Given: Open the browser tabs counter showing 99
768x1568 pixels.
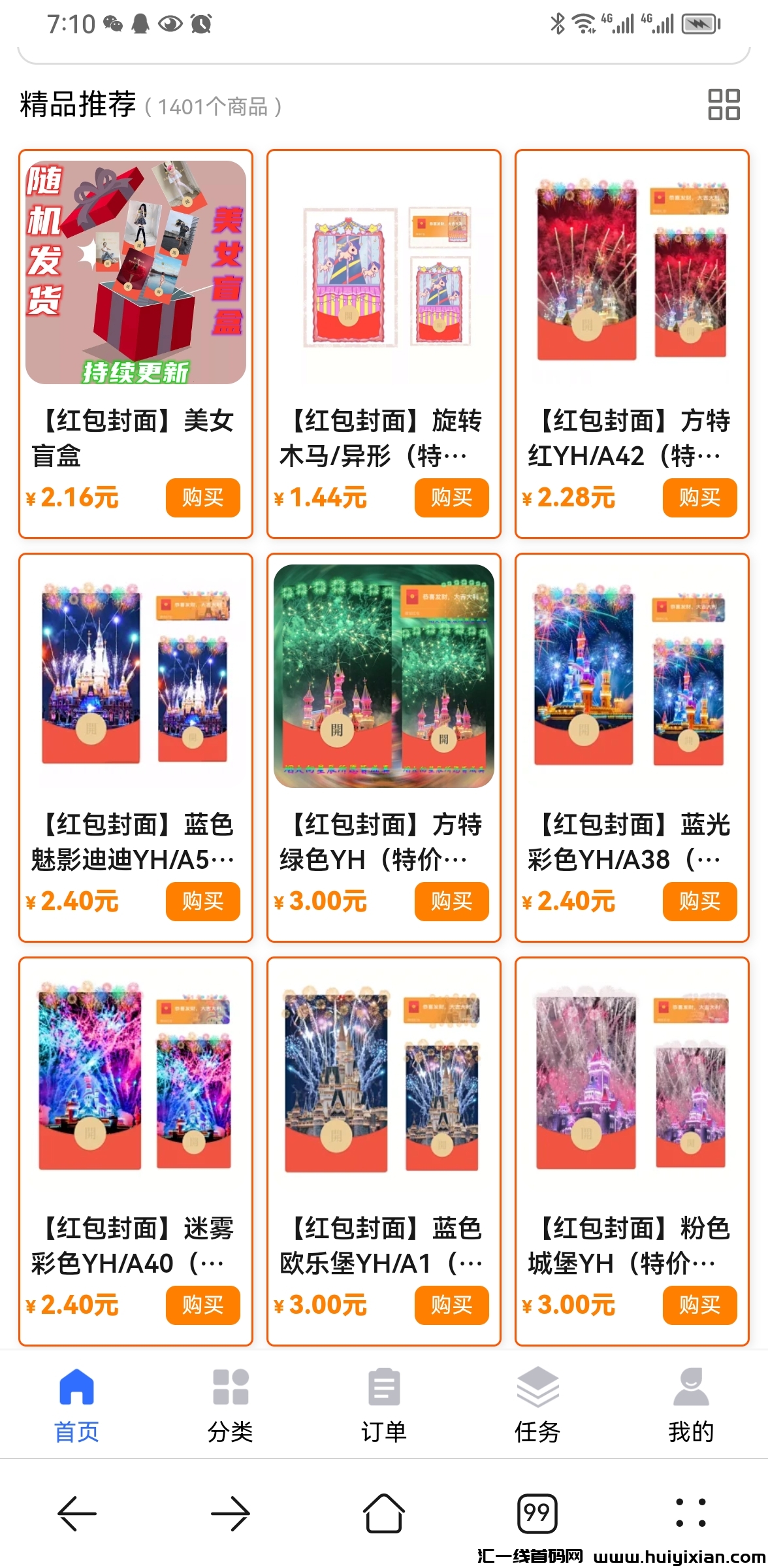Looking at the screenshot, I should click(537, 1513).
